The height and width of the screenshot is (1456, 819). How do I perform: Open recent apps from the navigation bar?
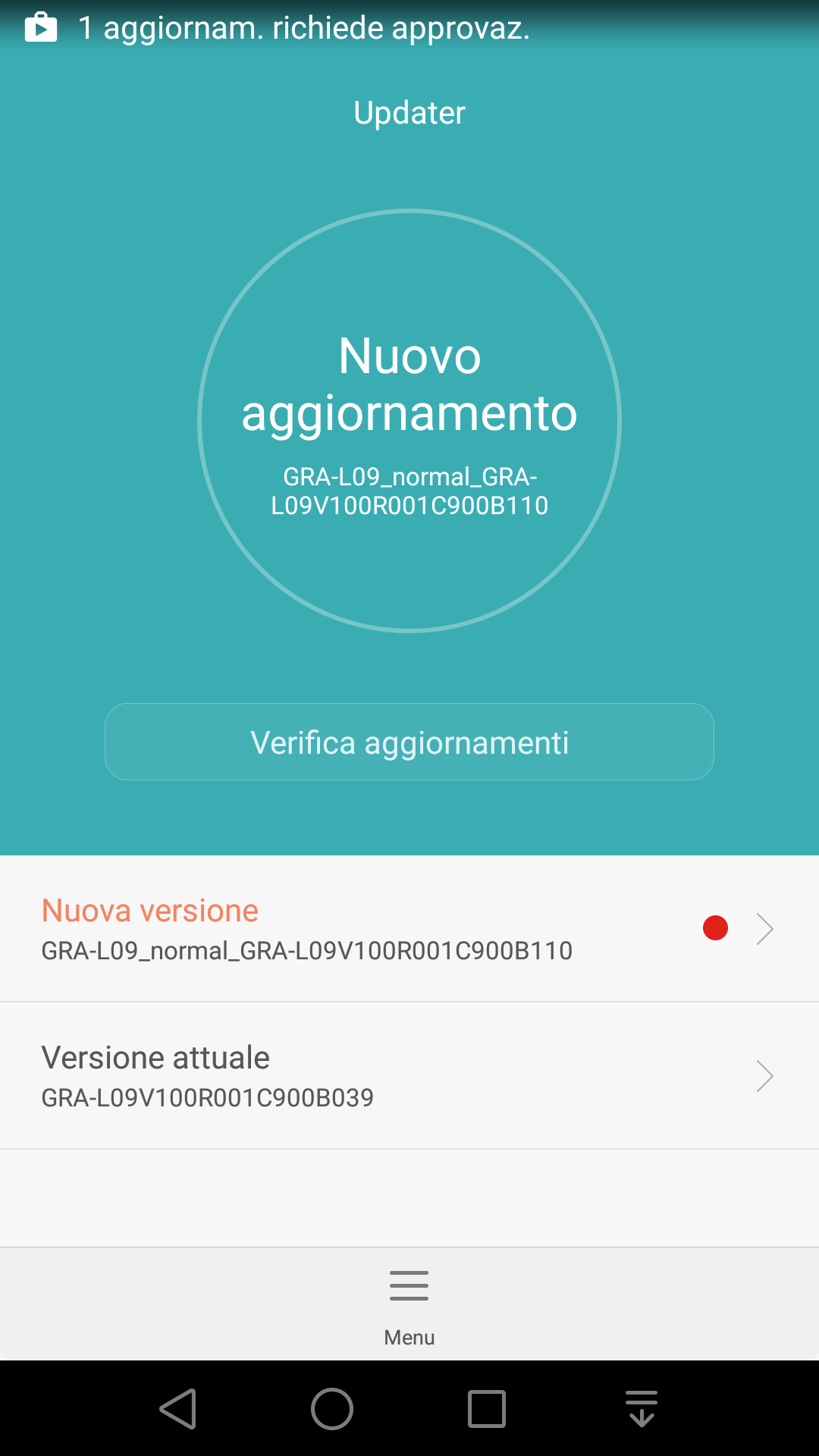[487, 1409]
